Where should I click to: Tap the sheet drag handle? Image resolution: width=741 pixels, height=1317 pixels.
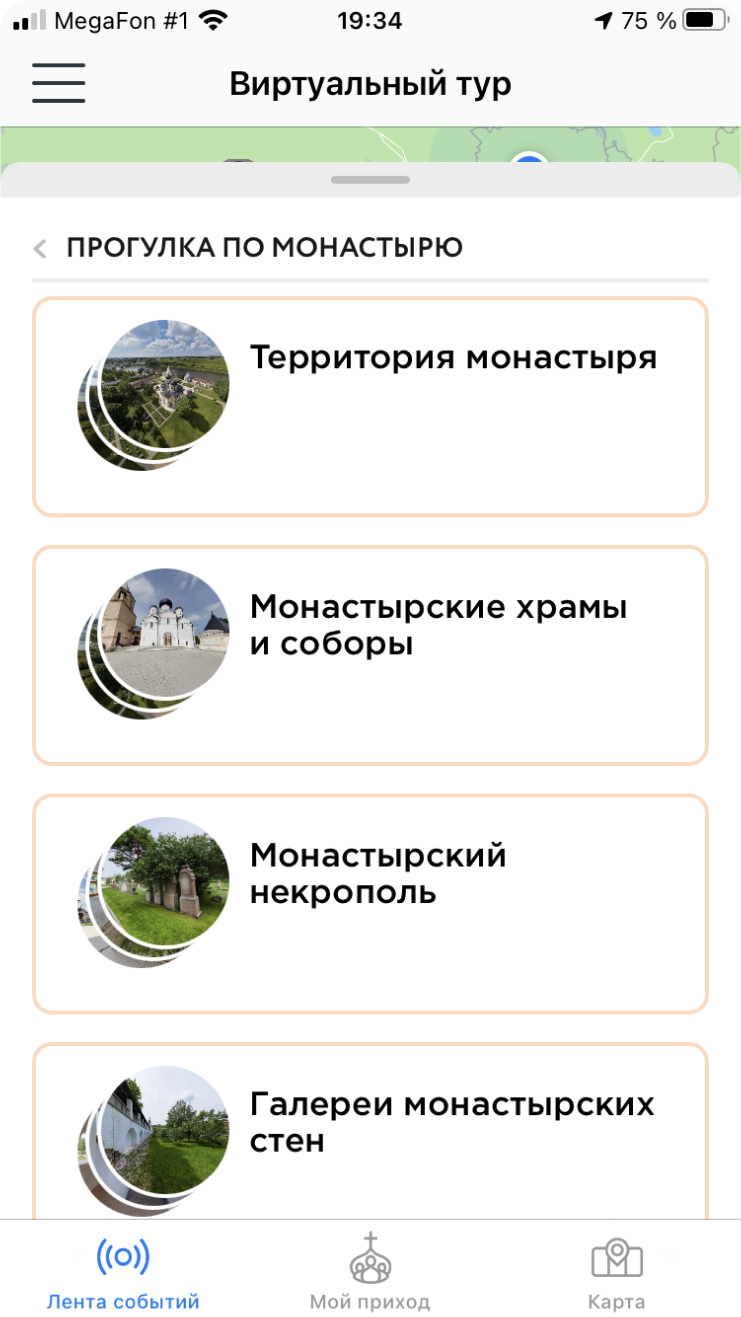coord(370,180)
